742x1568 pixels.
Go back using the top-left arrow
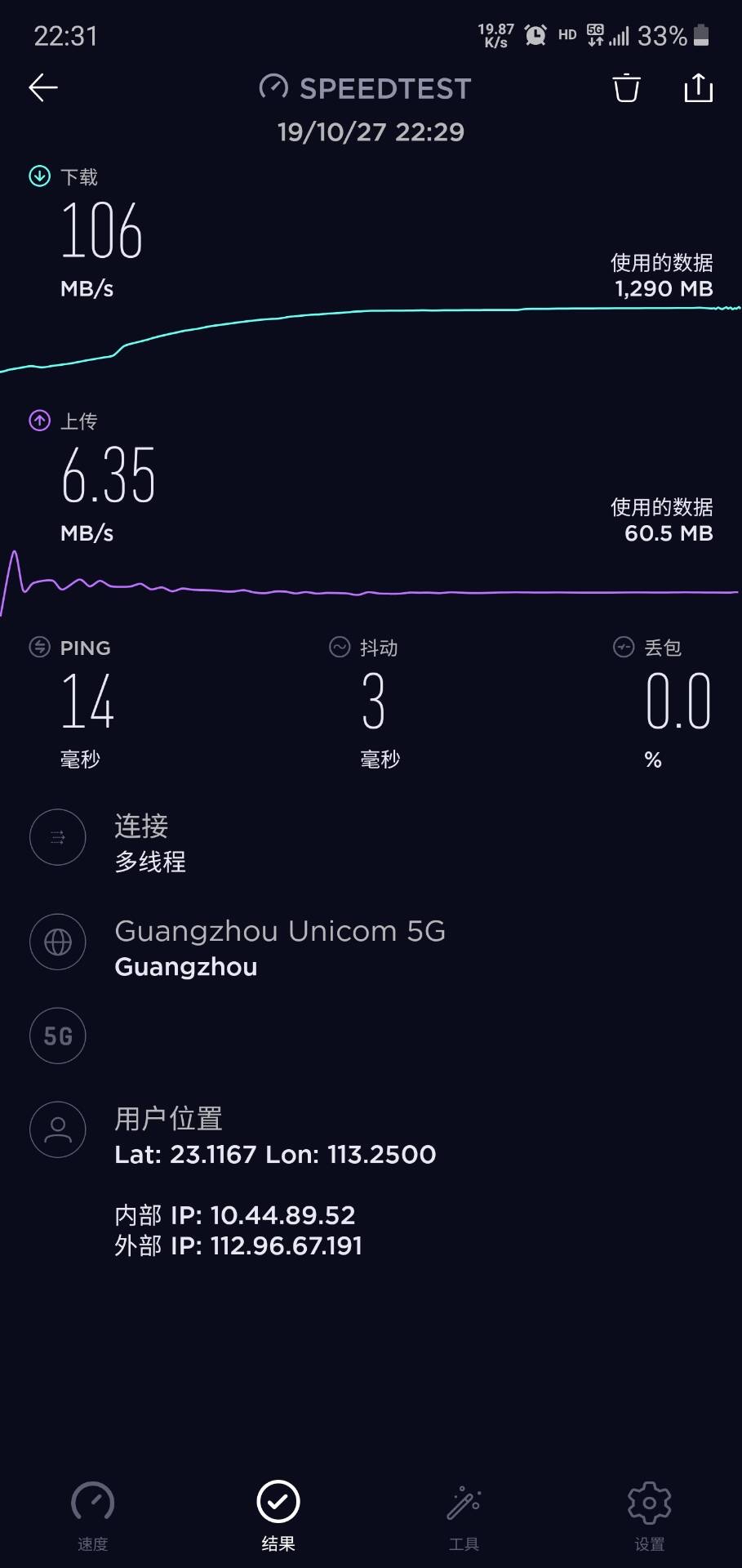(x=43, y=87)
